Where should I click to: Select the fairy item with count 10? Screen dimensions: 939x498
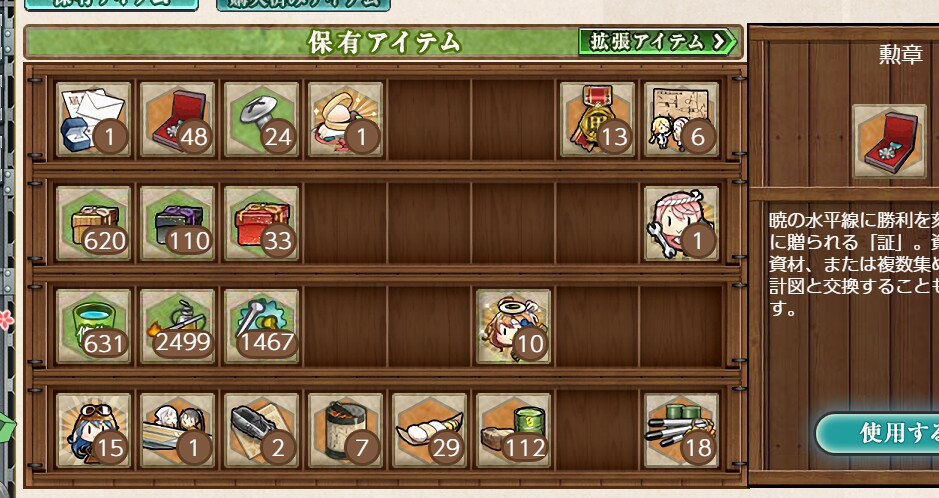point(513,326)
